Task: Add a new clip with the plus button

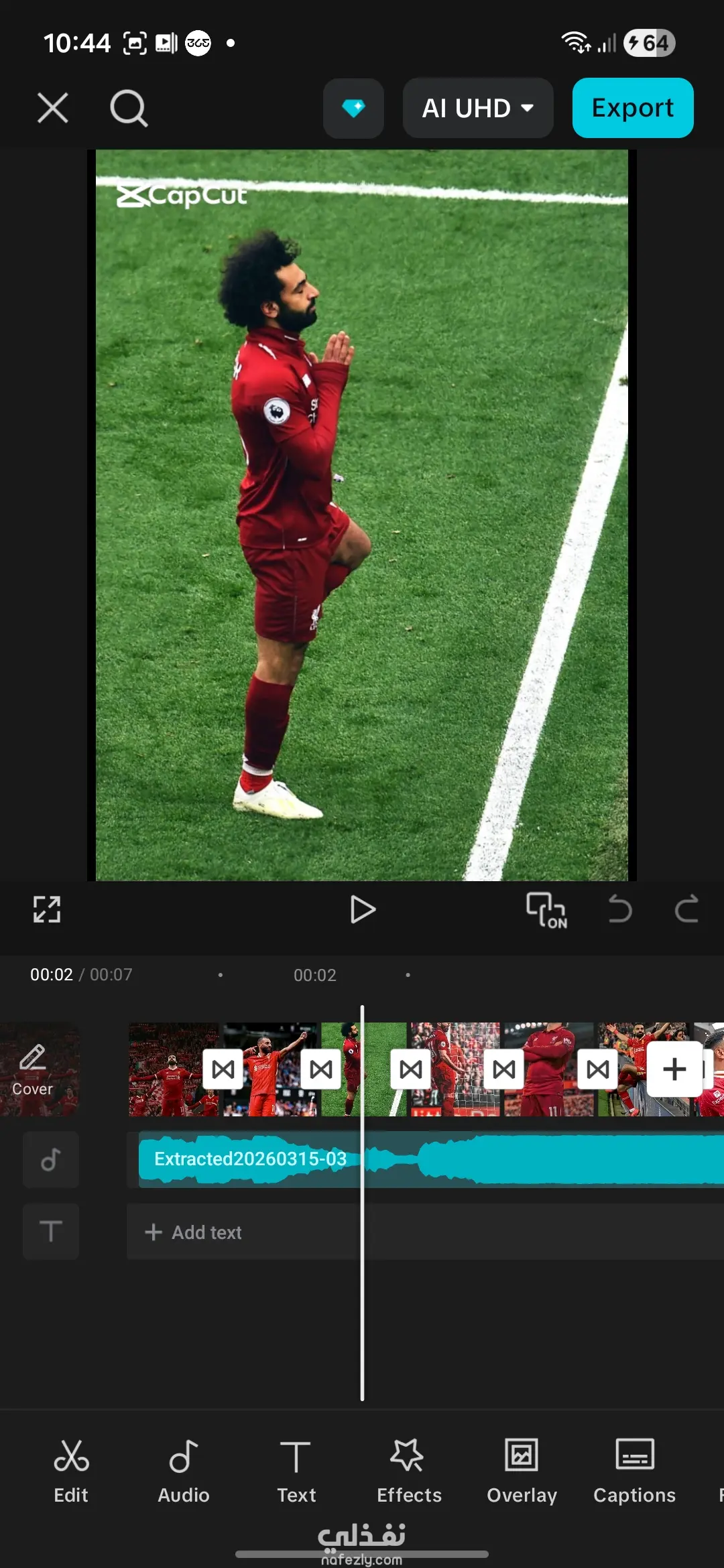Action: [x=674, y=1069]
